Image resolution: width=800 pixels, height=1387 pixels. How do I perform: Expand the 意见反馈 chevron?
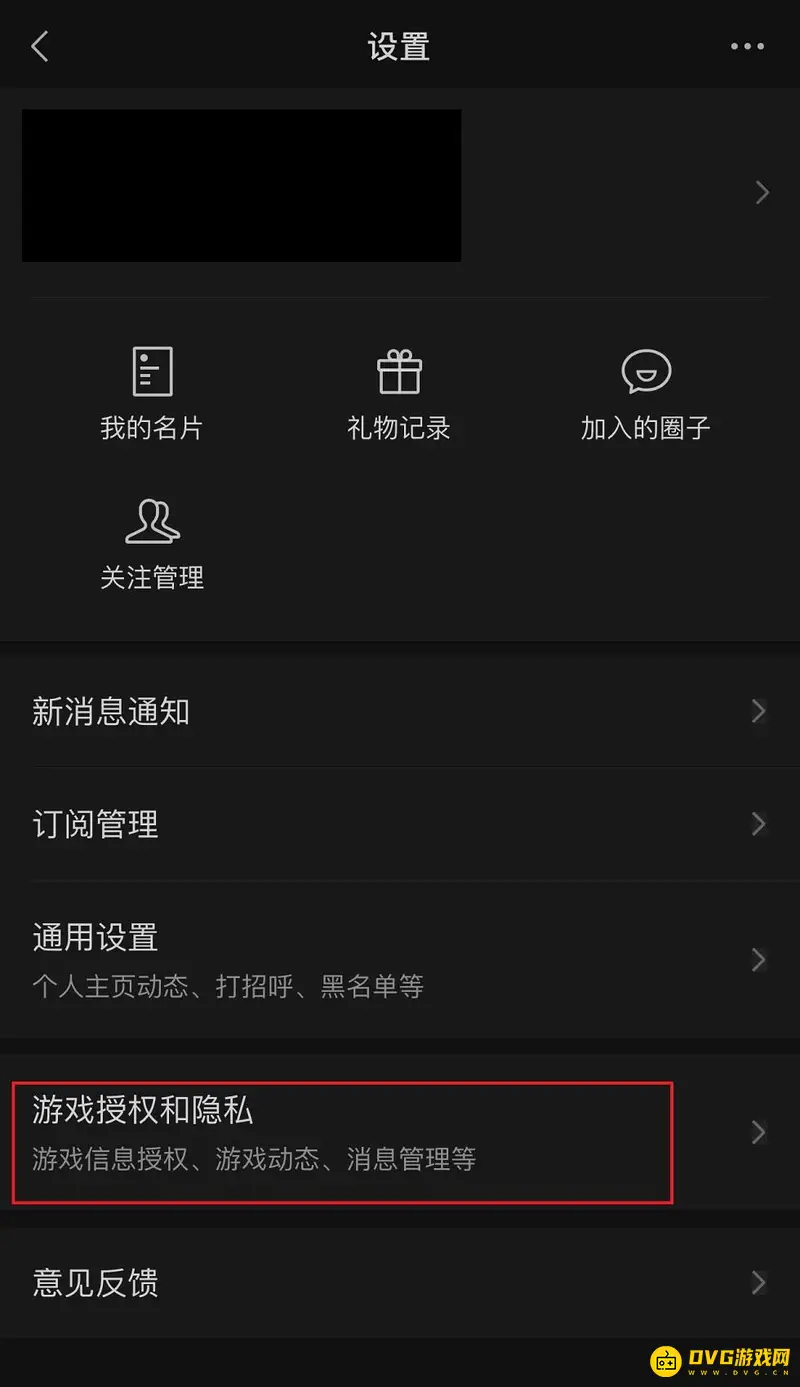click(x=760, y=1283)
